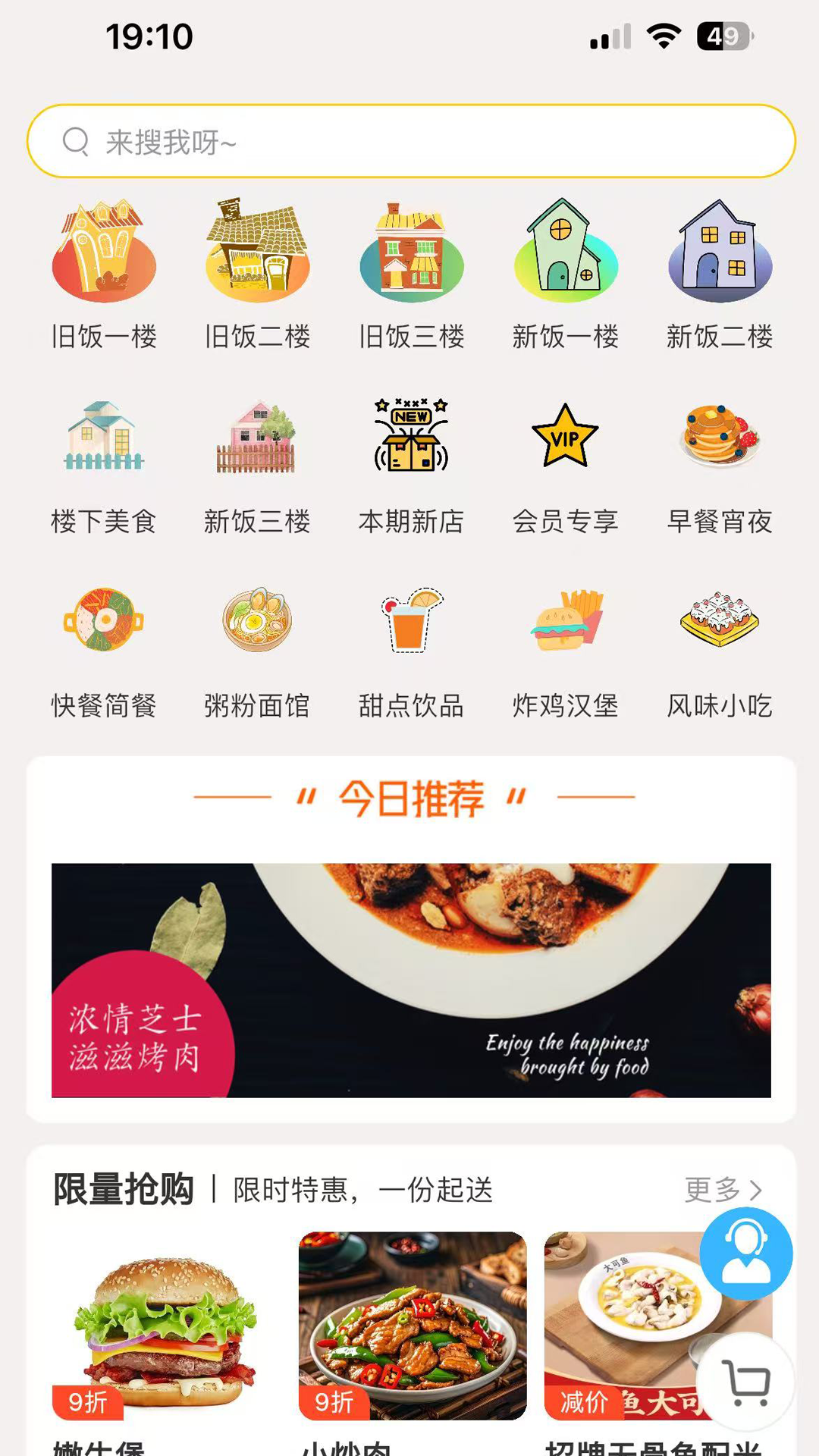The width and height of the screenshot is (819, 1456).
Task: Open the 新饭一楼 category
Action: pos(565,275)
